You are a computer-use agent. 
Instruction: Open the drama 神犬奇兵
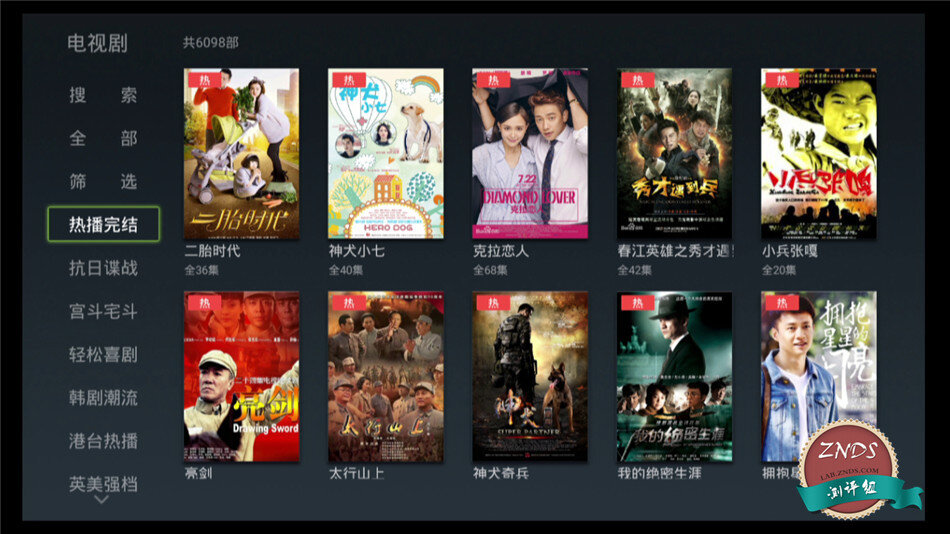coord(530,377)
